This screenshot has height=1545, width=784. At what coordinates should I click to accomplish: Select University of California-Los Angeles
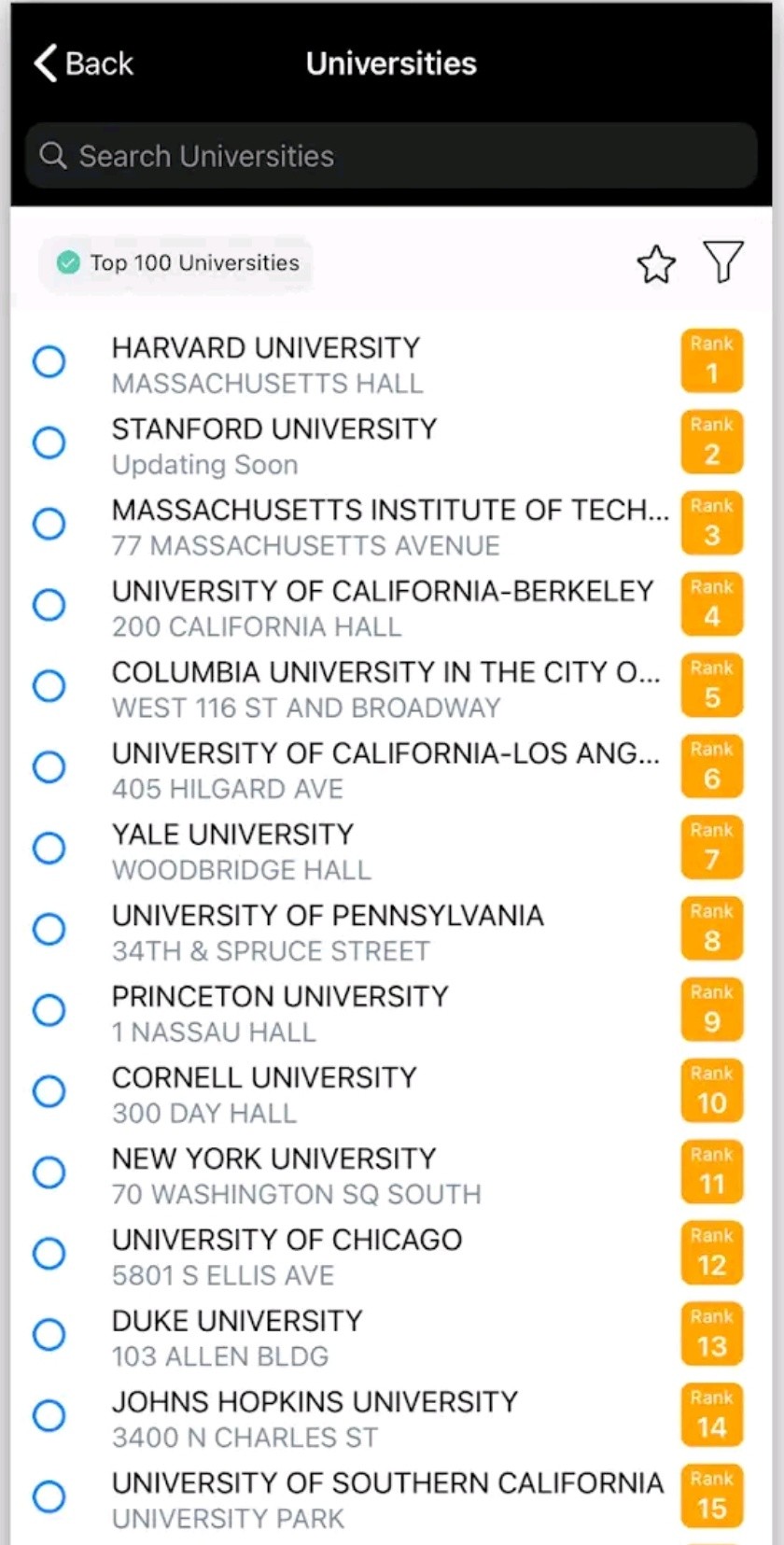[49, 767]
